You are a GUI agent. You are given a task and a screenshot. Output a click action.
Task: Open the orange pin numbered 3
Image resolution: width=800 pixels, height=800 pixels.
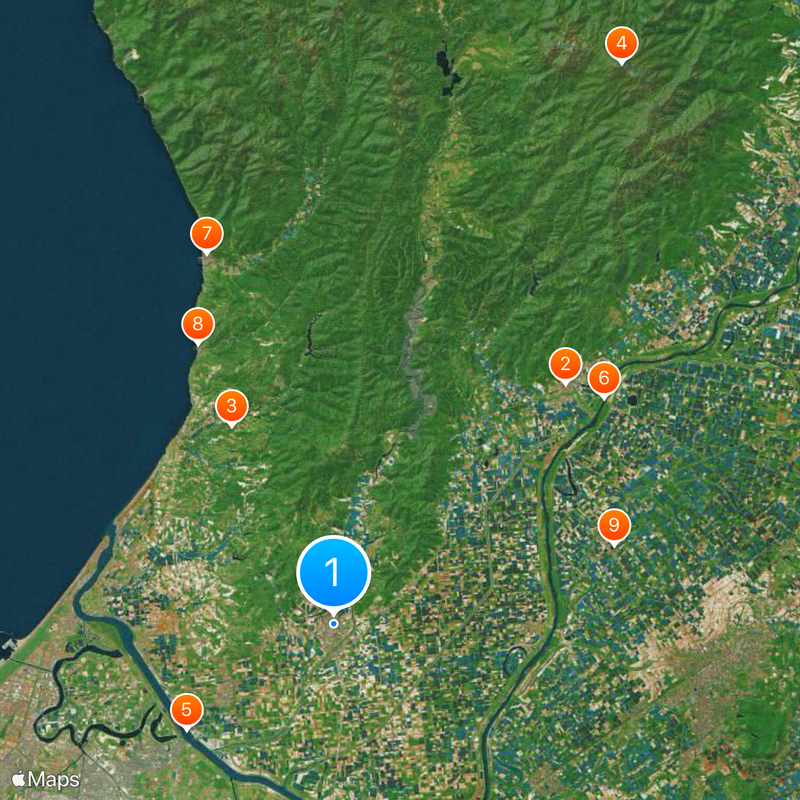tap(232, 406)
